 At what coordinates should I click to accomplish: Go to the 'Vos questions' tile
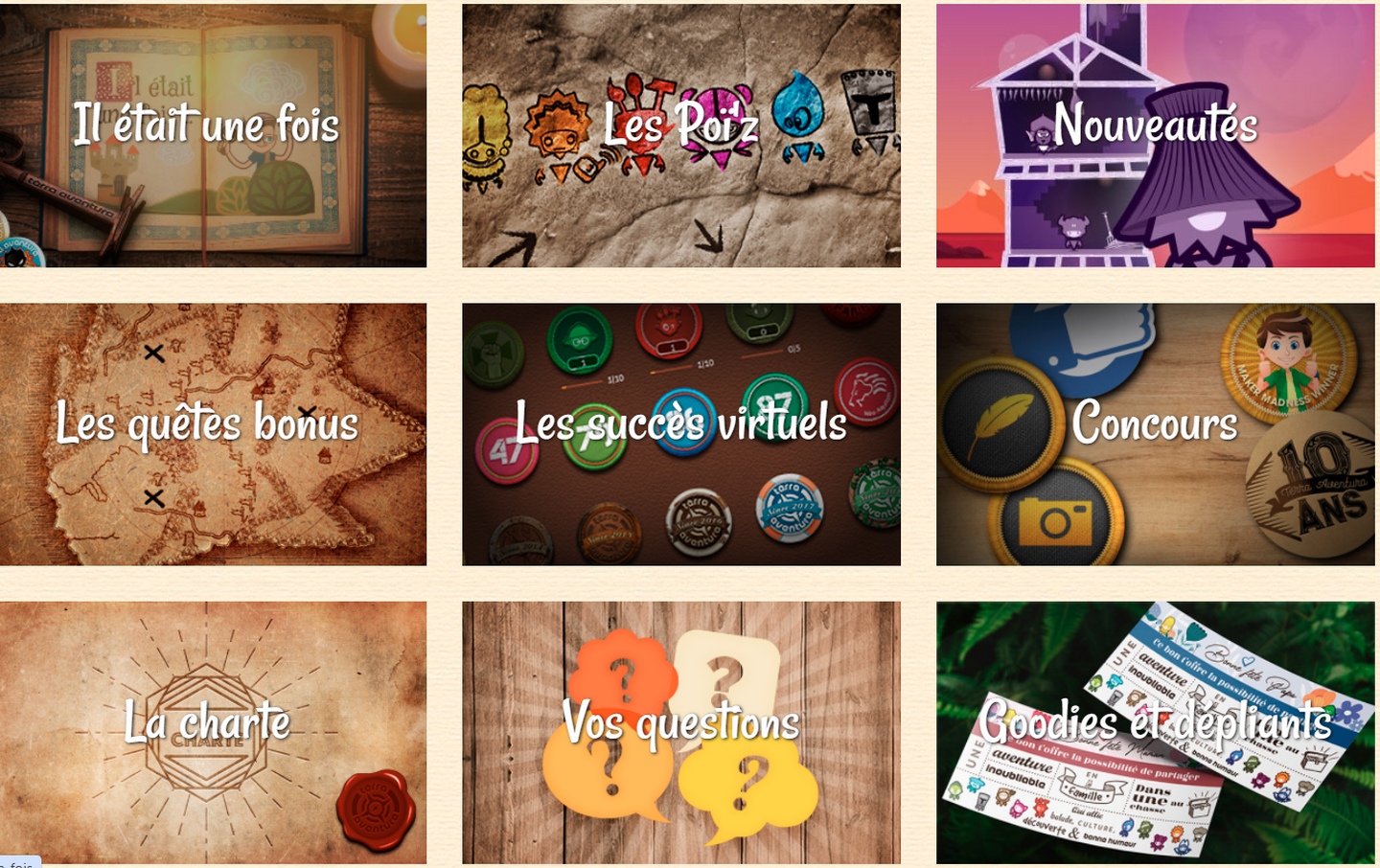(680, 732)
